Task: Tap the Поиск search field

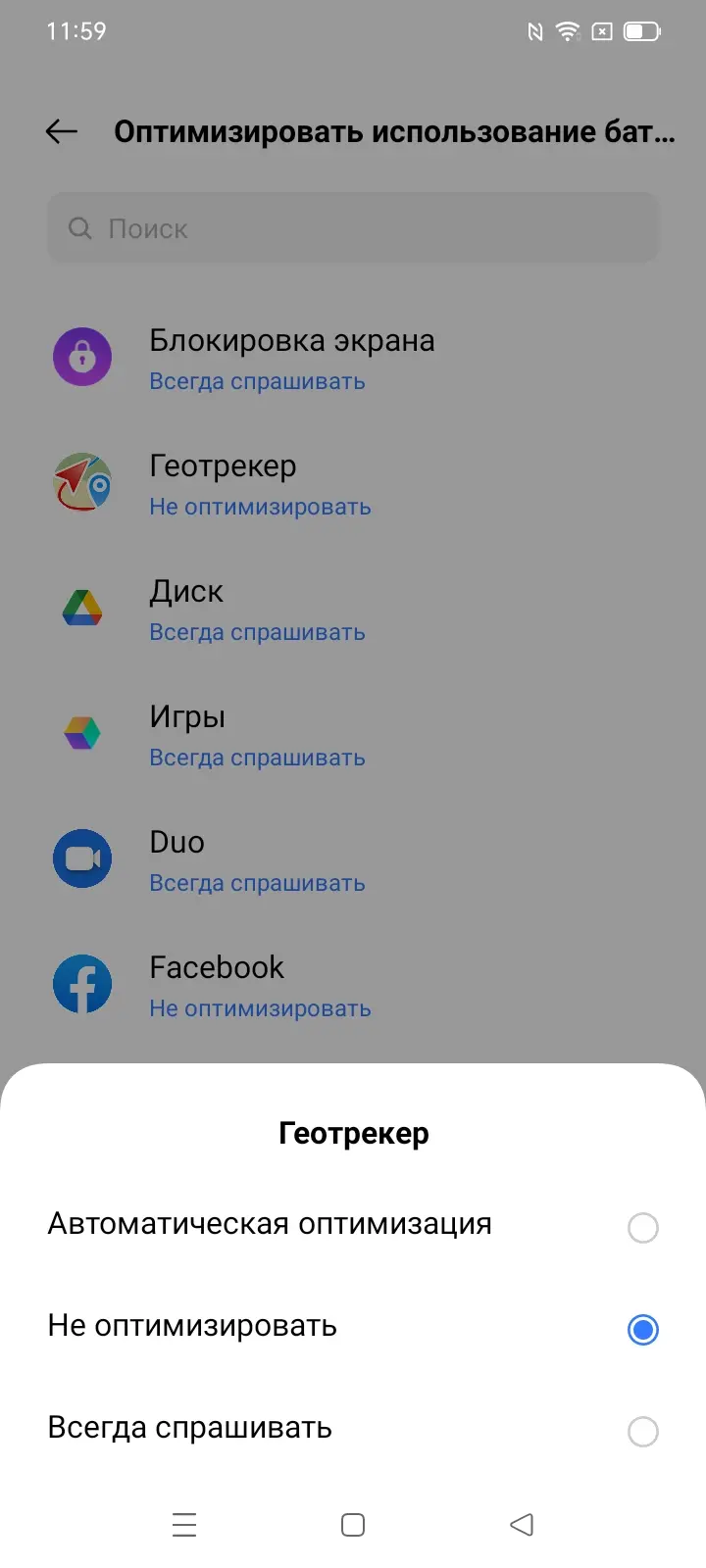Action: 353,228
